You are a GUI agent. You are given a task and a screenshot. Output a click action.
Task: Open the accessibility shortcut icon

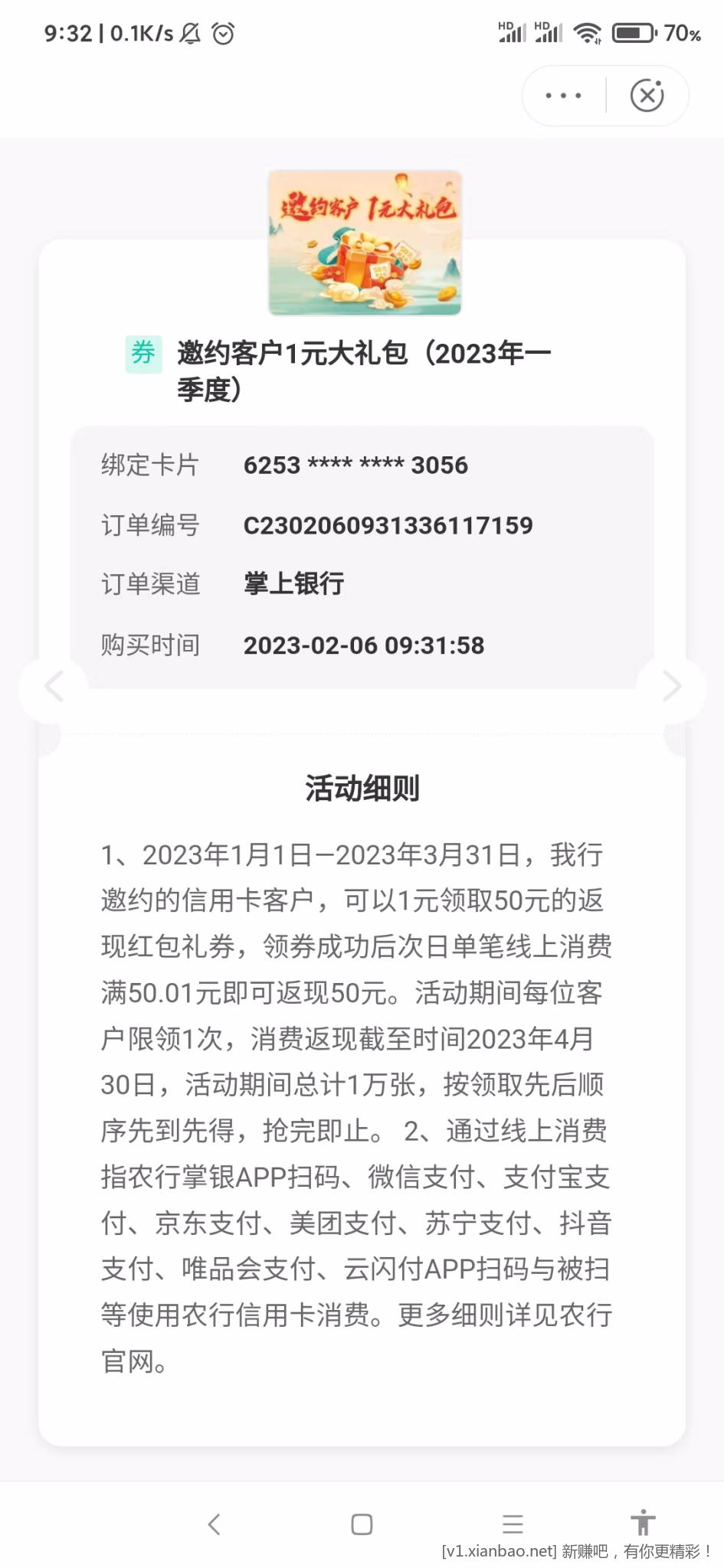[643, 1522]
